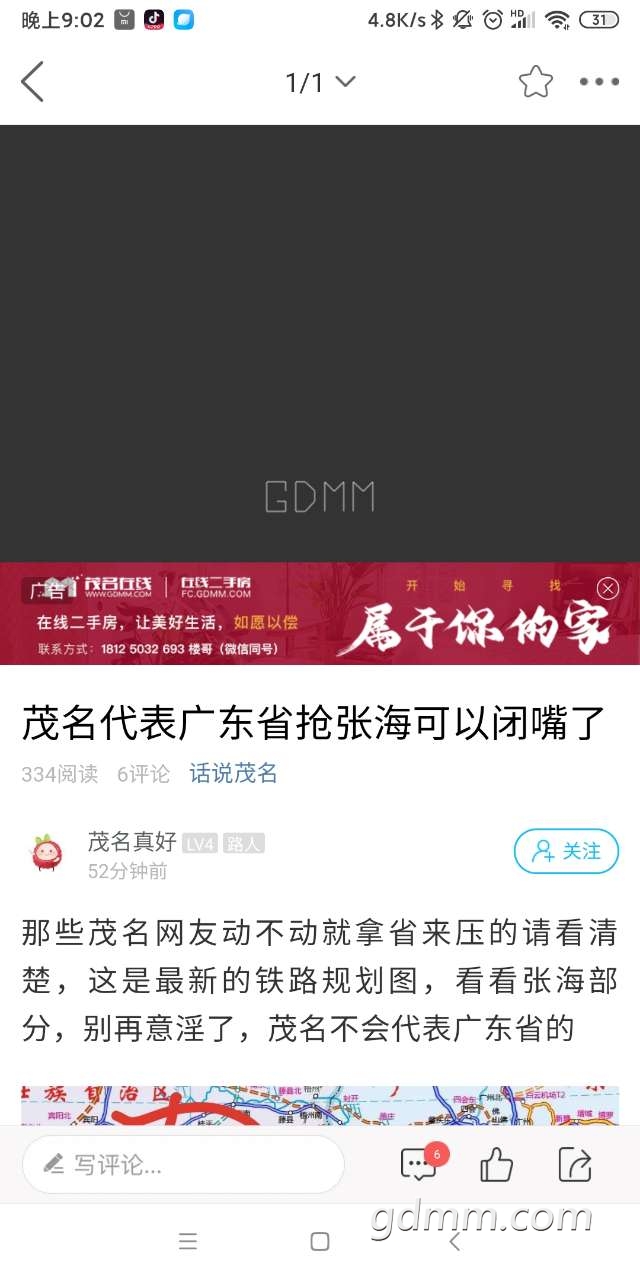
Task: Open the three-dot overflow menu
Action: pos(600,82)
